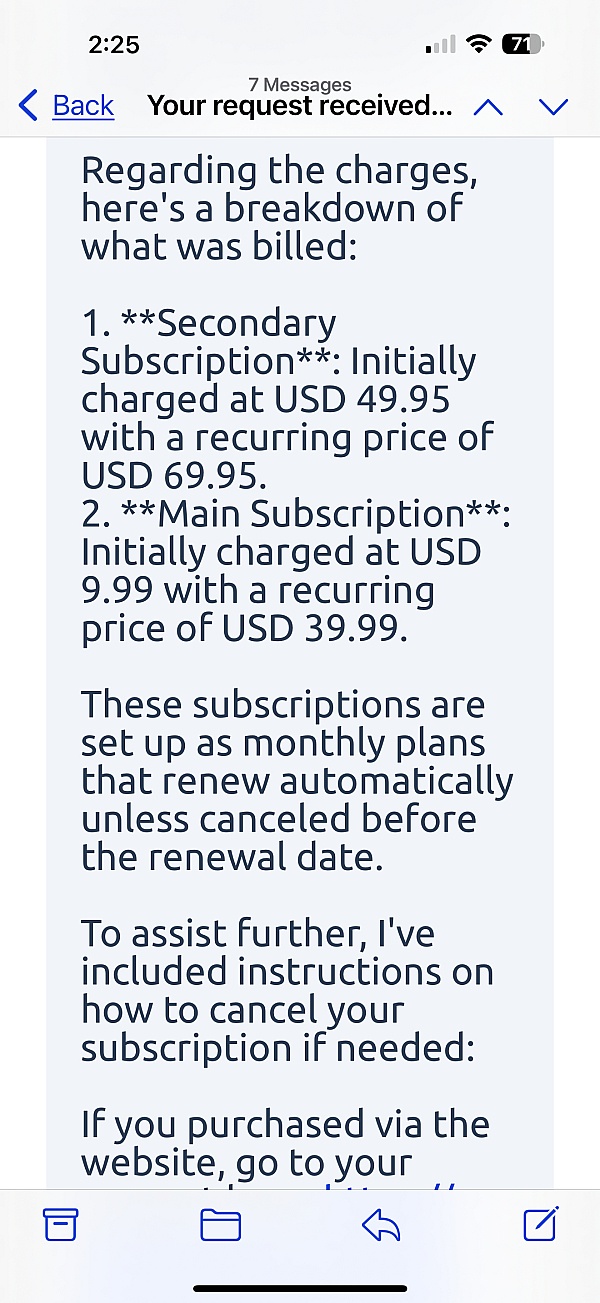Compose a new email

point(540,1223)
